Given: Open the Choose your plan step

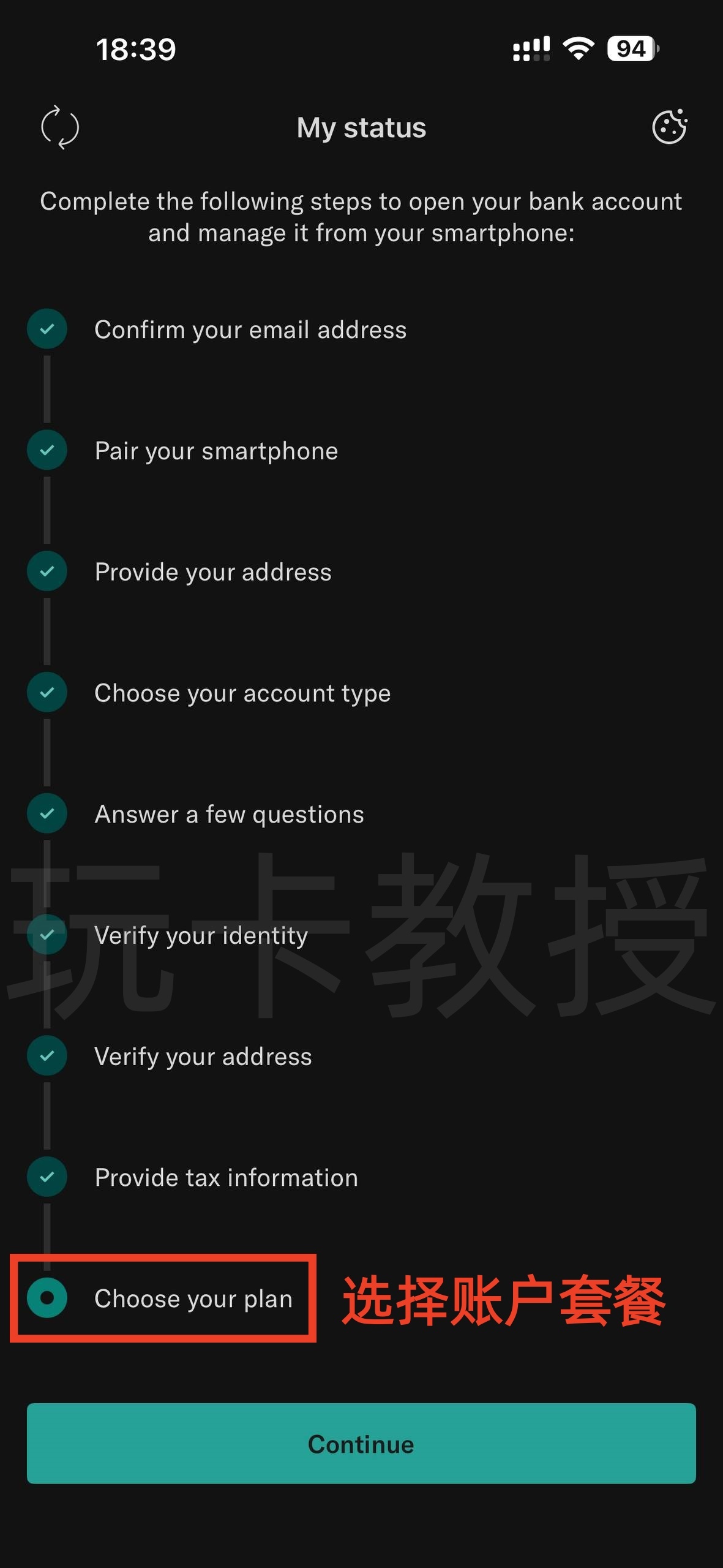Looking at the screenshot, I should [x=193, y=1298].
